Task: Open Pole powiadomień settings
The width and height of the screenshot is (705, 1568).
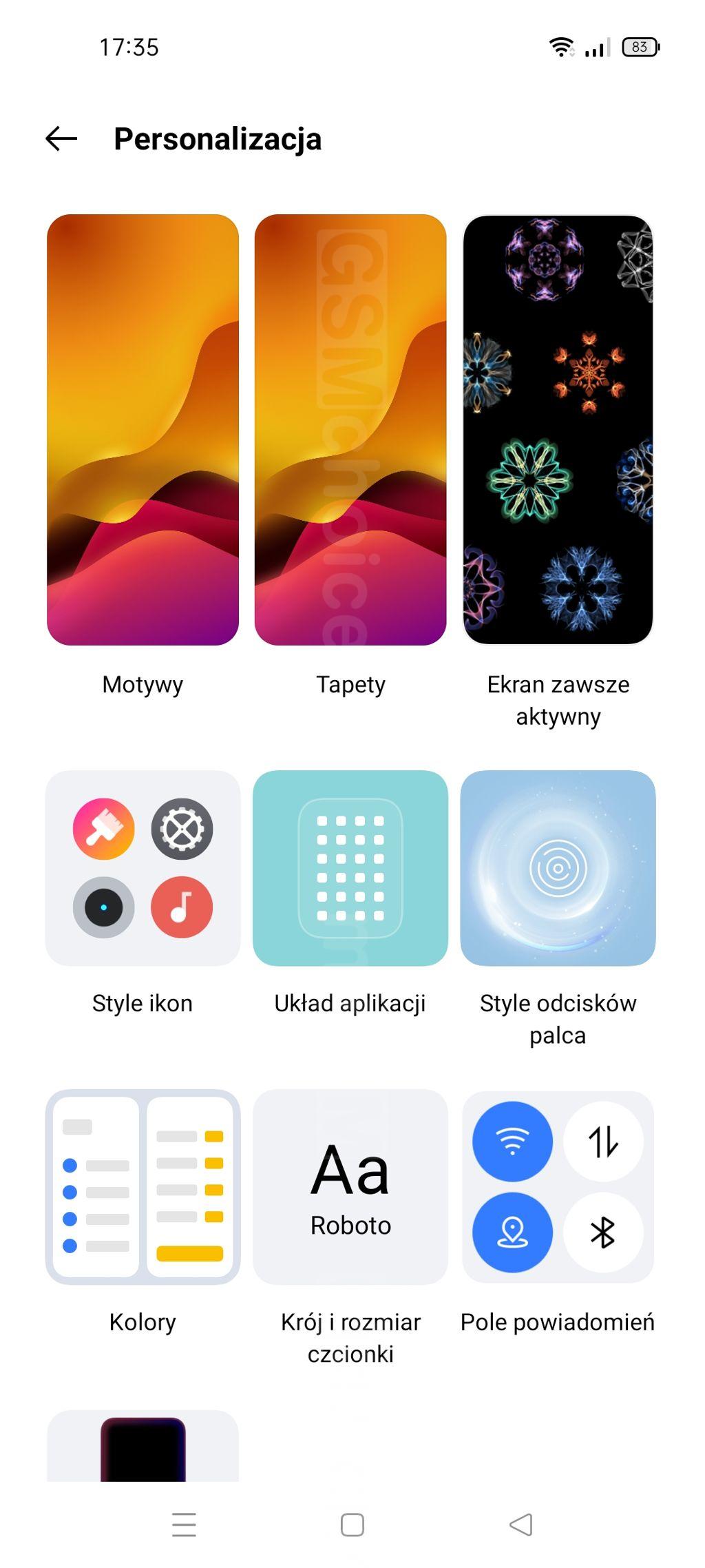Action: [558, 1186]
